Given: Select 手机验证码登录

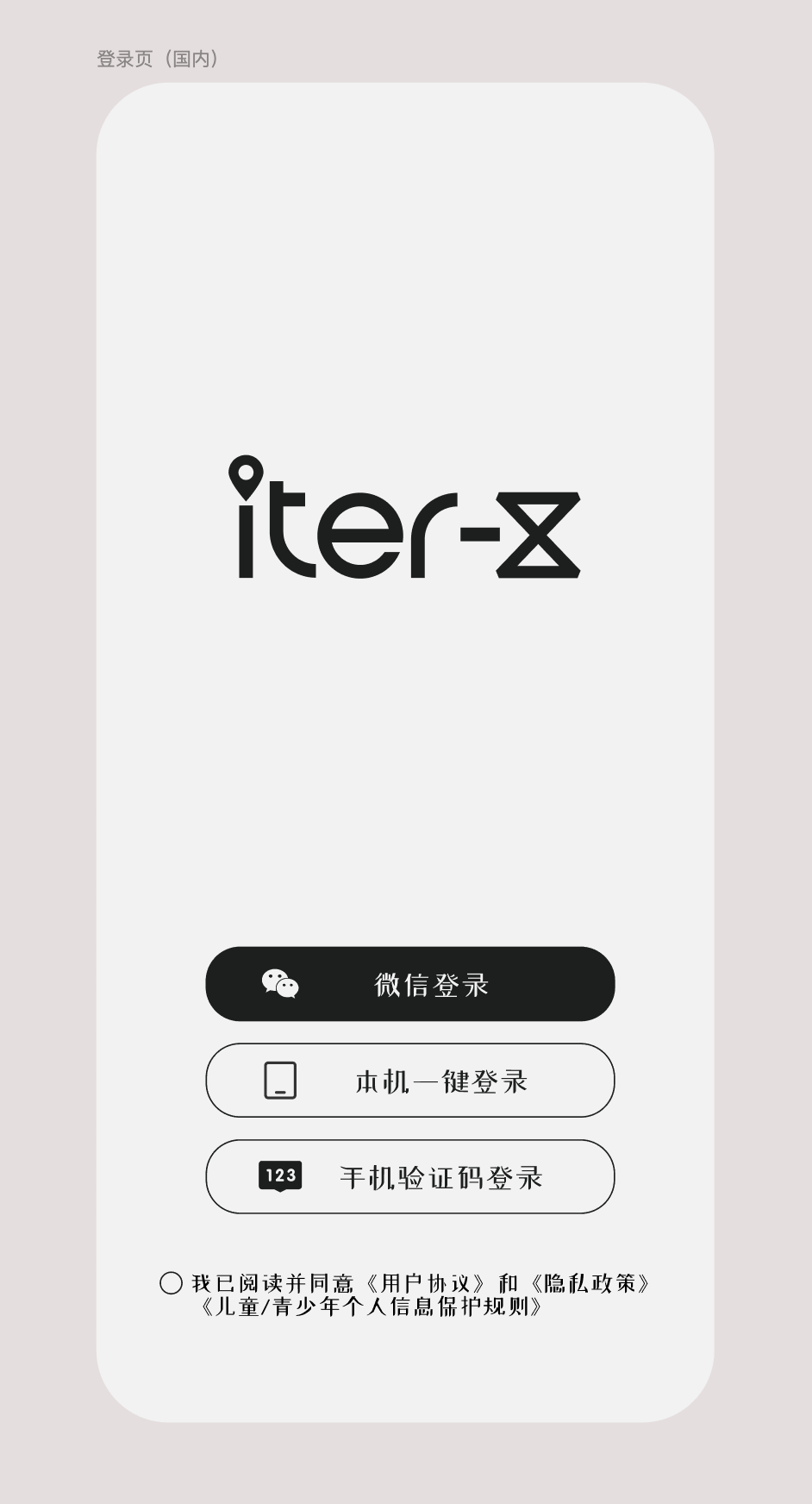Looking at the screenshot, I should click(410, 1177).
